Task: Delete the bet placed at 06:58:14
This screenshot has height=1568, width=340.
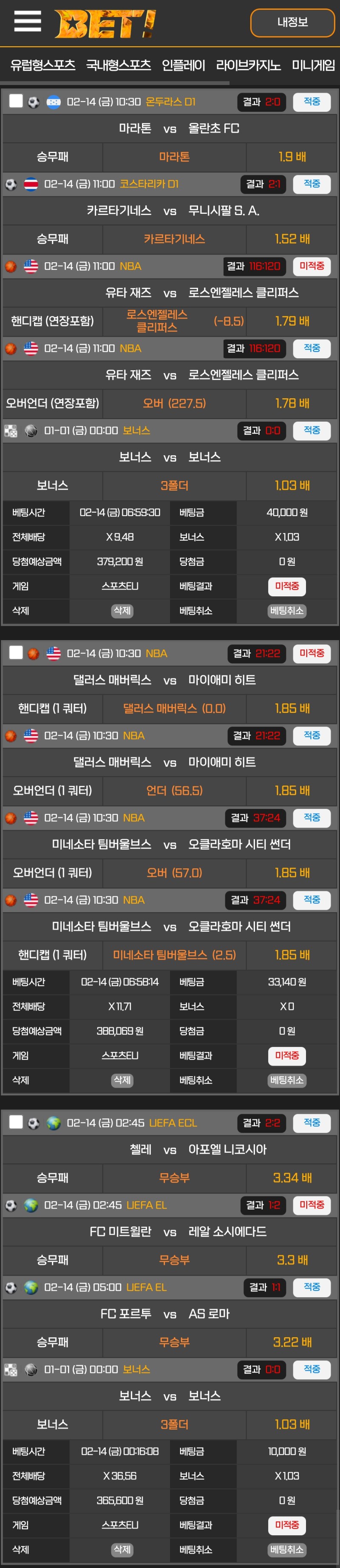Action: (x=122, y=1080)
